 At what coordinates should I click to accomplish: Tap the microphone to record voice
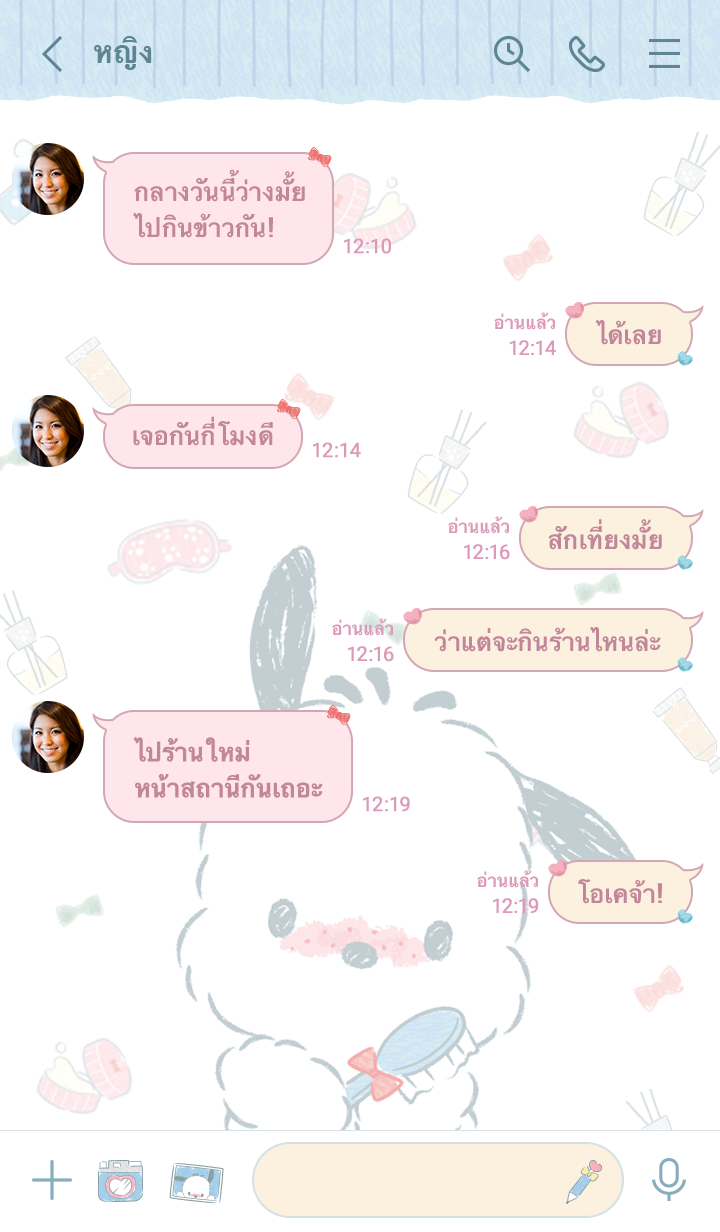(x=669, y=1180)
